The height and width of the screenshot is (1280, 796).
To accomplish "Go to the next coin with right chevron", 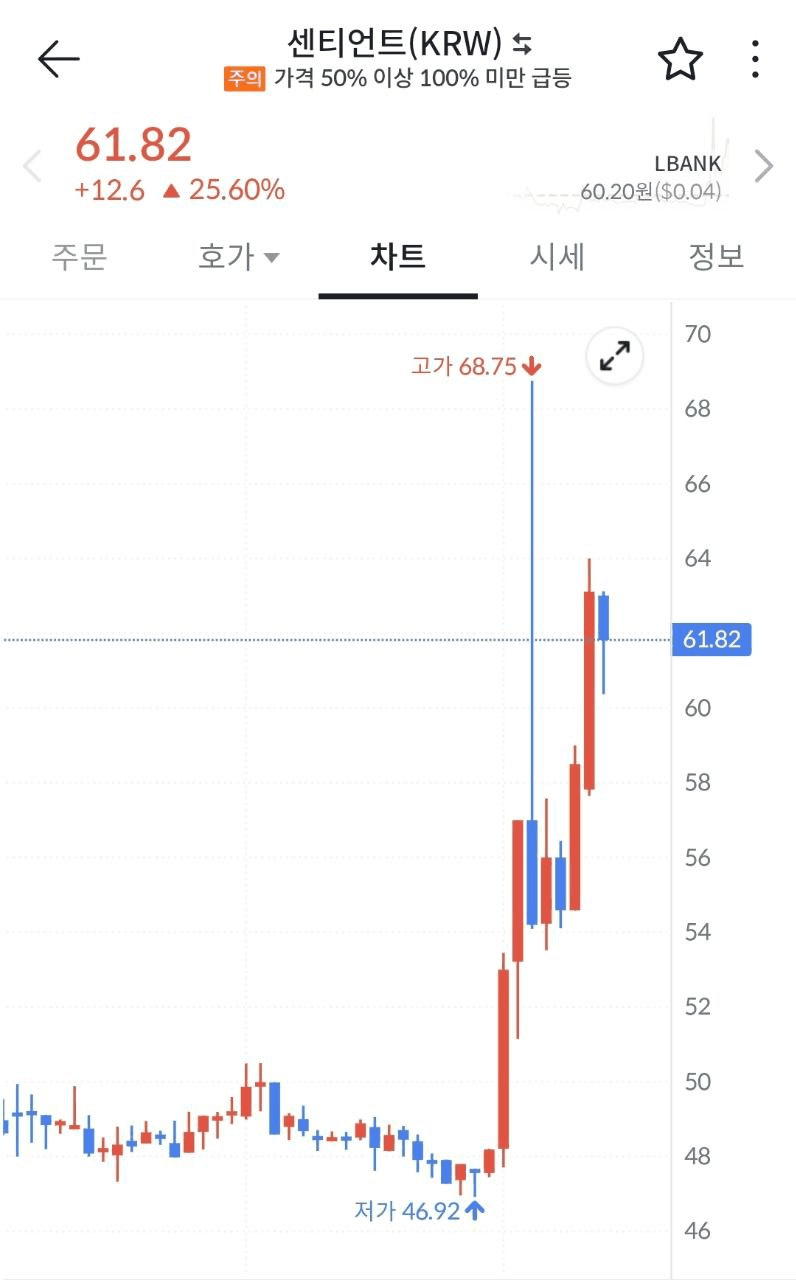I will pyautogui.click(x=764, y=166).
